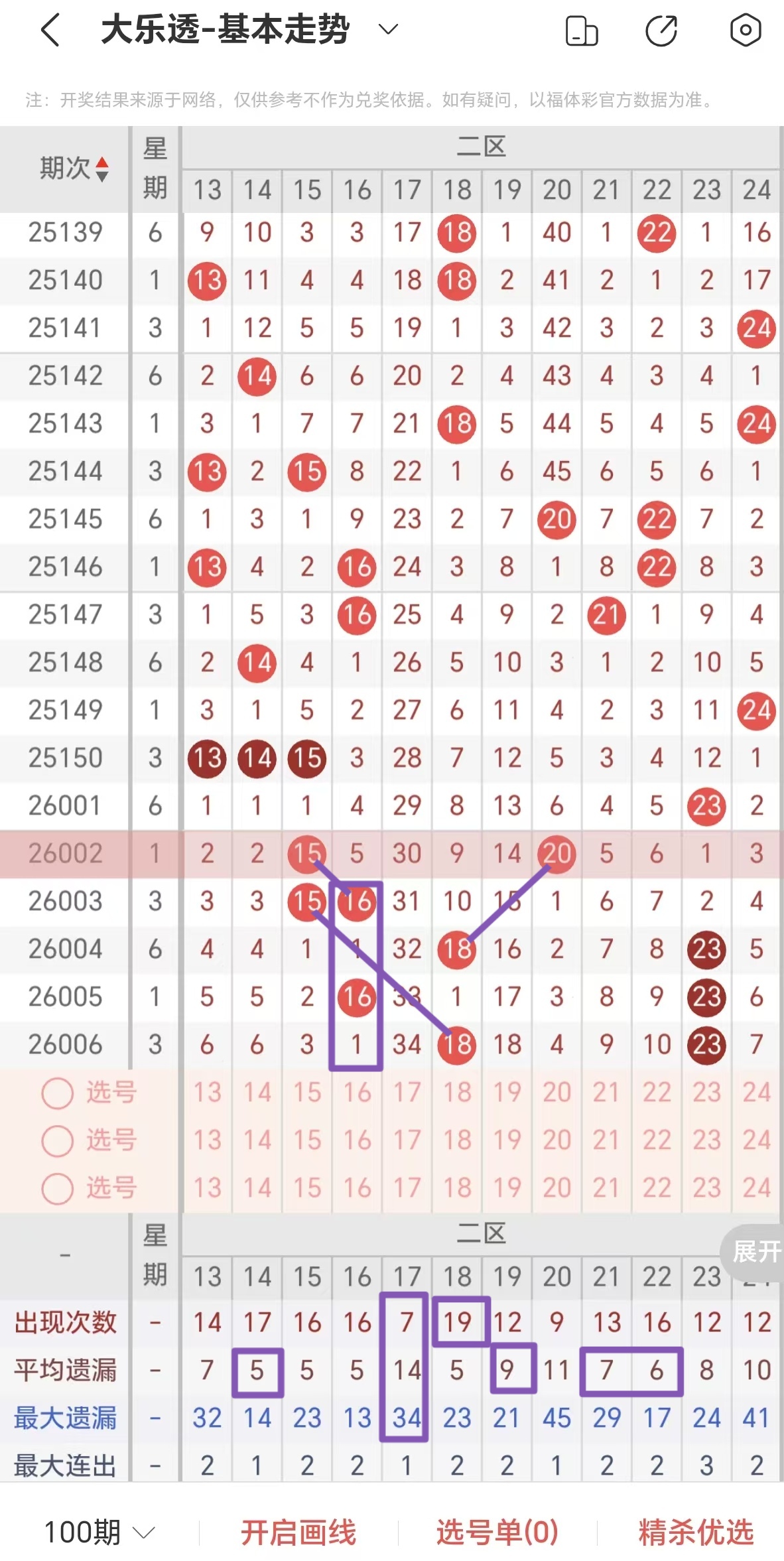Tap the circled 22 in row 25139
This screenshot has height=1561, width=784.
click(x=656, y=233)
